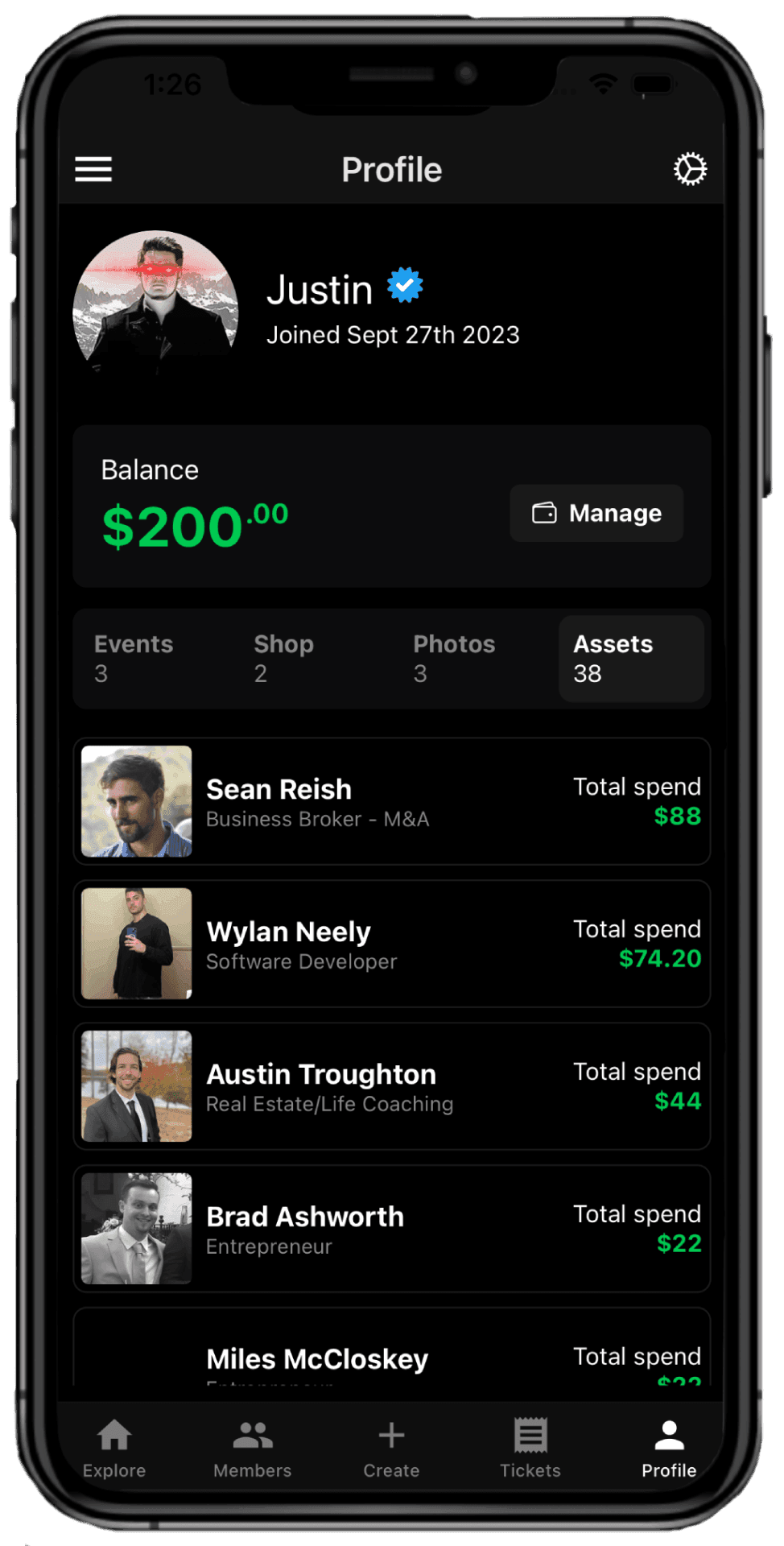Select the Explore home icon
Viewport: 784px width, 1546px height.
pos(113,1441)
